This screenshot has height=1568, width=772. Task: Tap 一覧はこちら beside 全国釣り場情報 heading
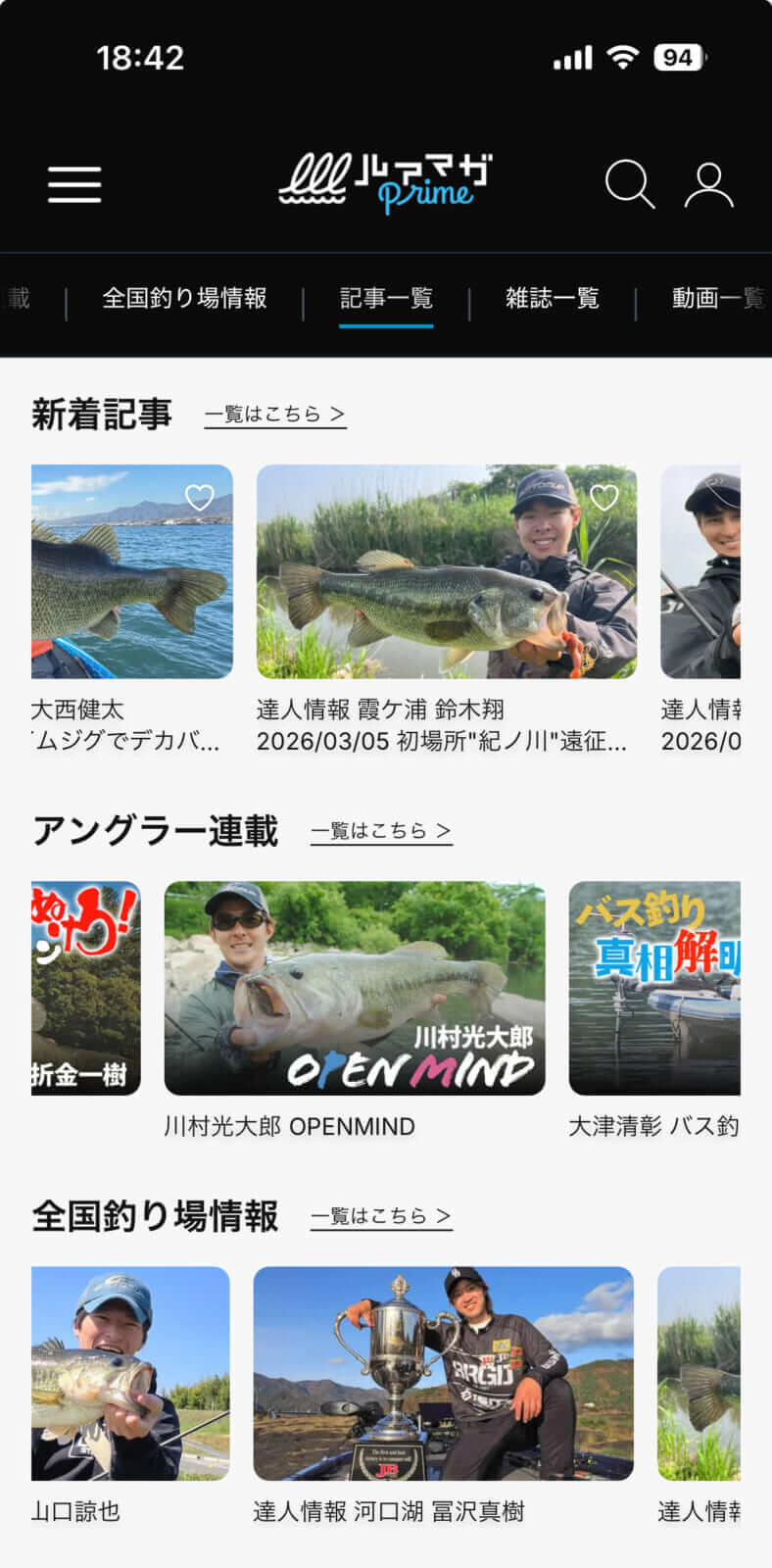381,1216
